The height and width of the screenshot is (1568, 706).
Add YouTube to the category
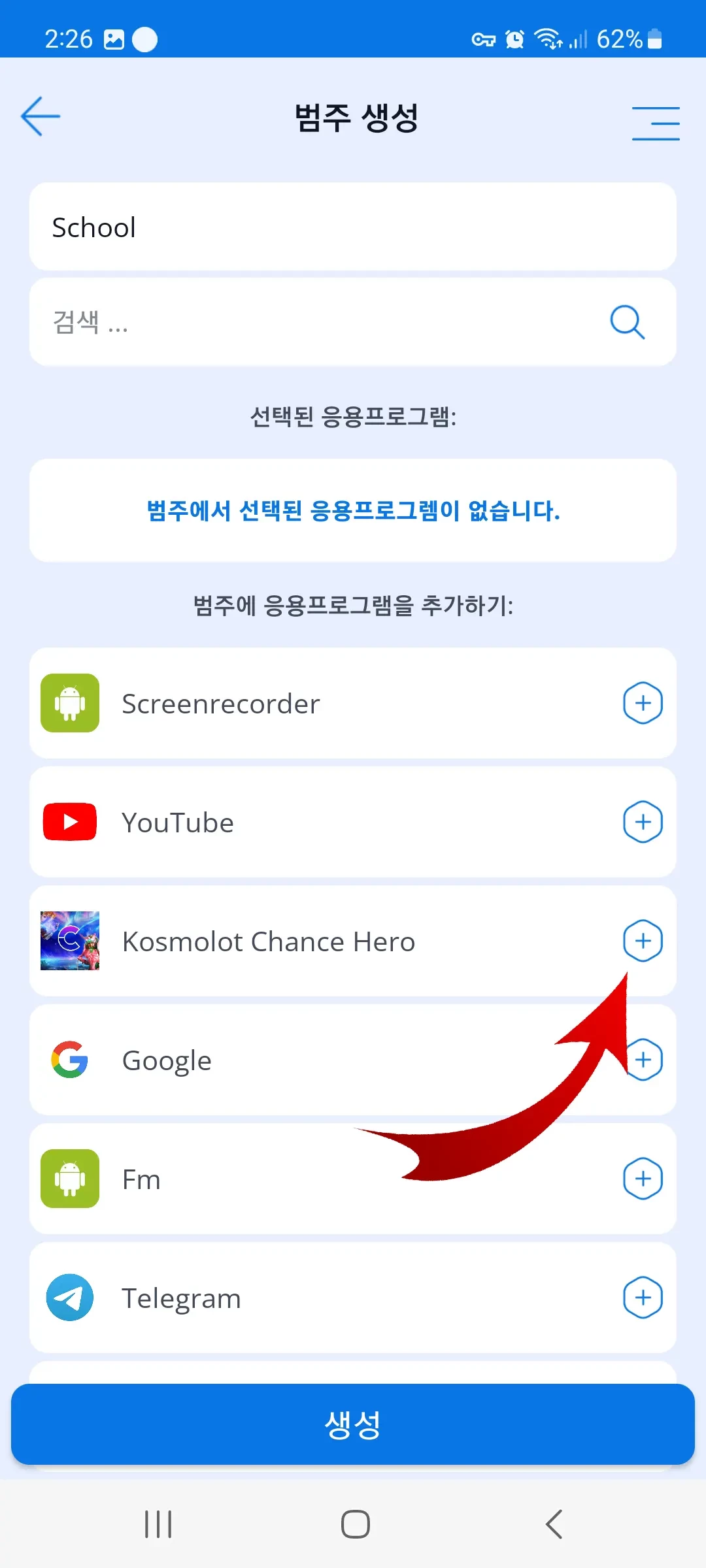click(643, 822)
